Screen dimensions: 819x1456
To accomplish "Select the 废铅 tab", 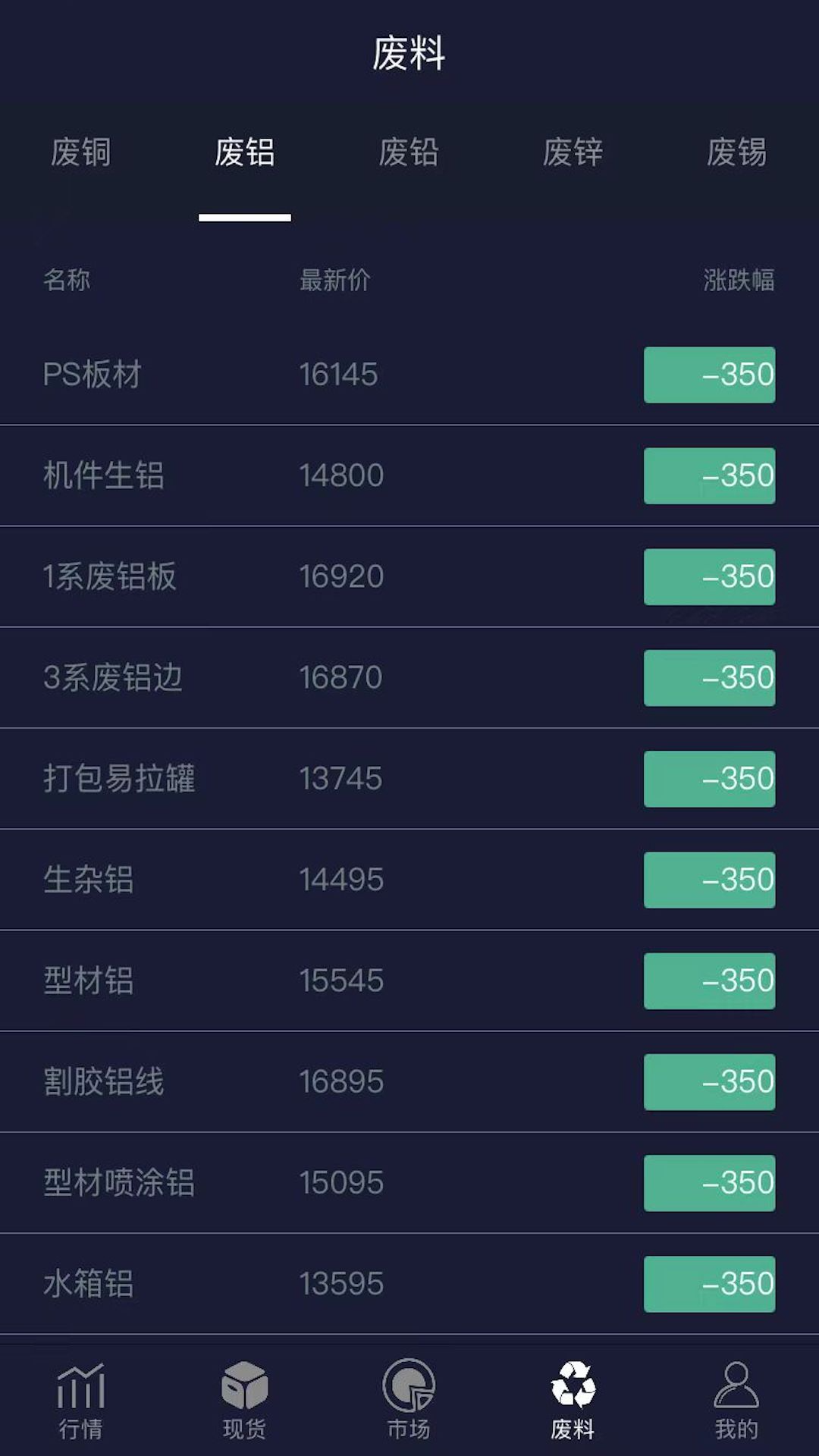I will click(x=408, y=152).
